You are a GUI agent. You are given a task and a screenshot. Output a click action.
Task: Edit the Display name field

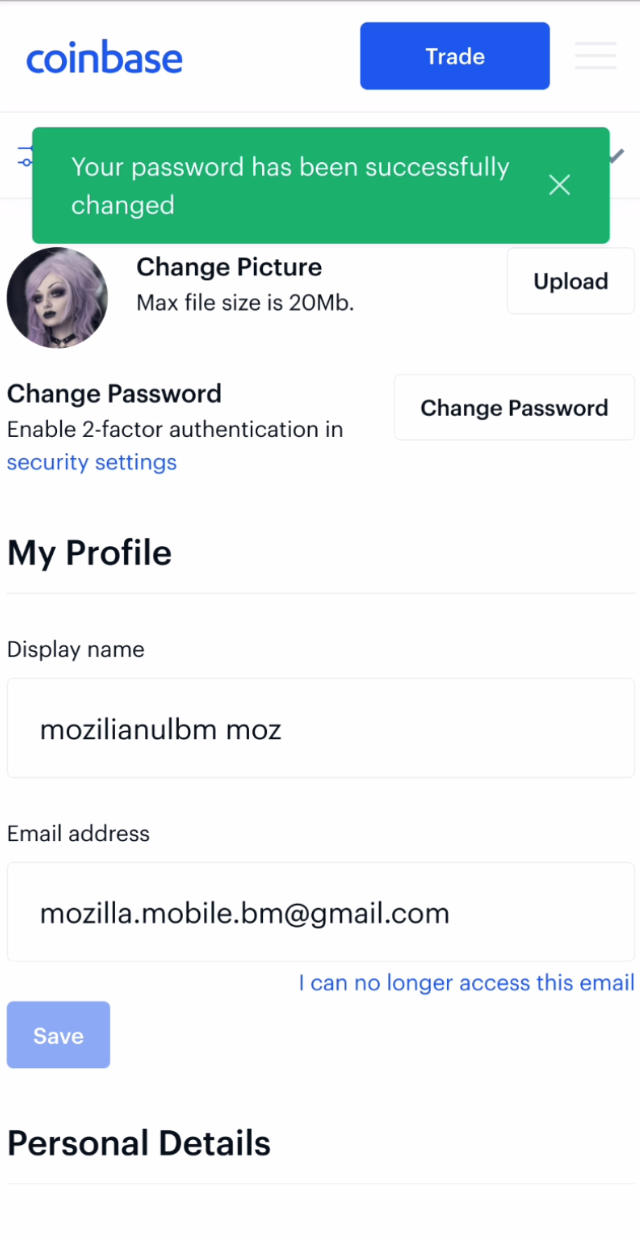321,728
